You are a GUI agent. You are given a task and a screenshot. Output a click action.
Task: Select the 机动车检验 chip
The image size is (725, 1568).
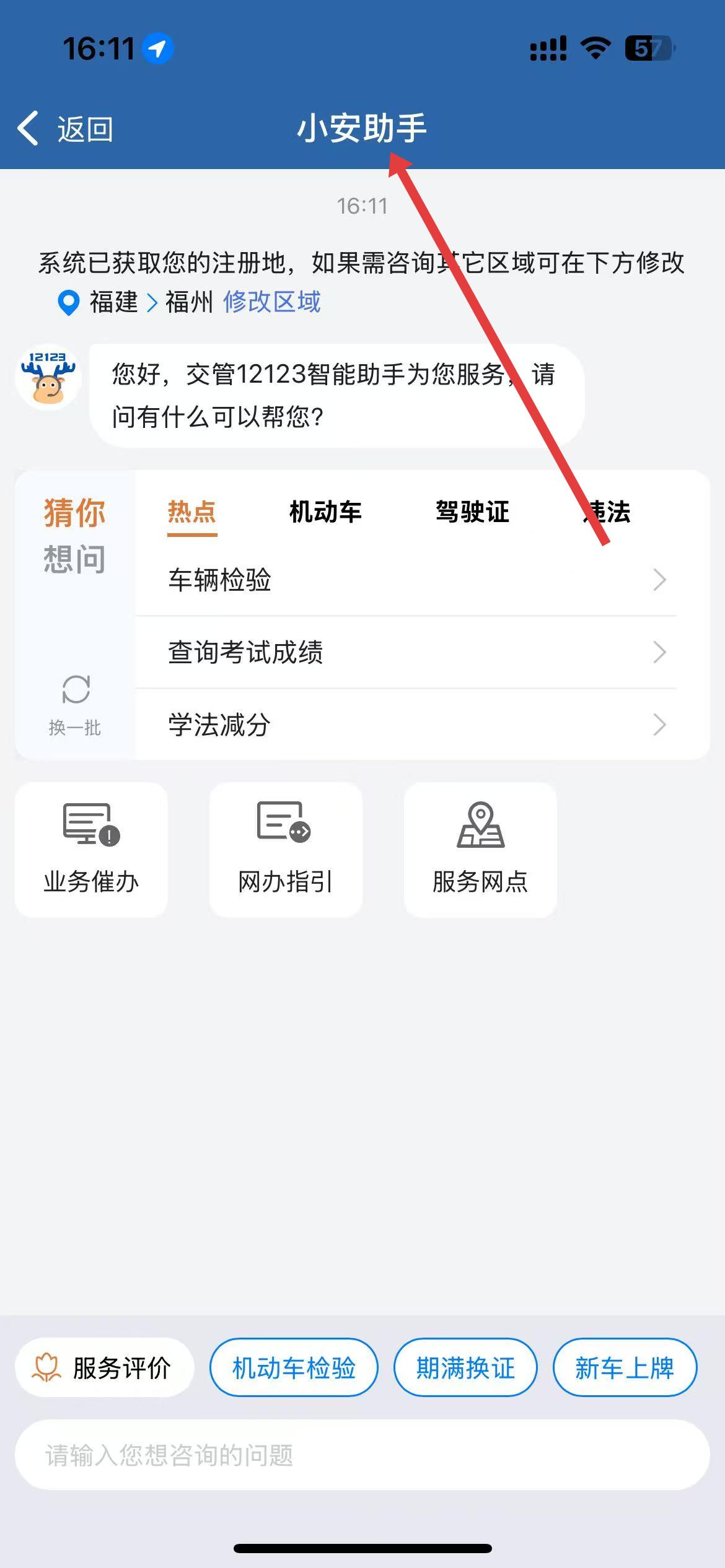(294, 1368)
